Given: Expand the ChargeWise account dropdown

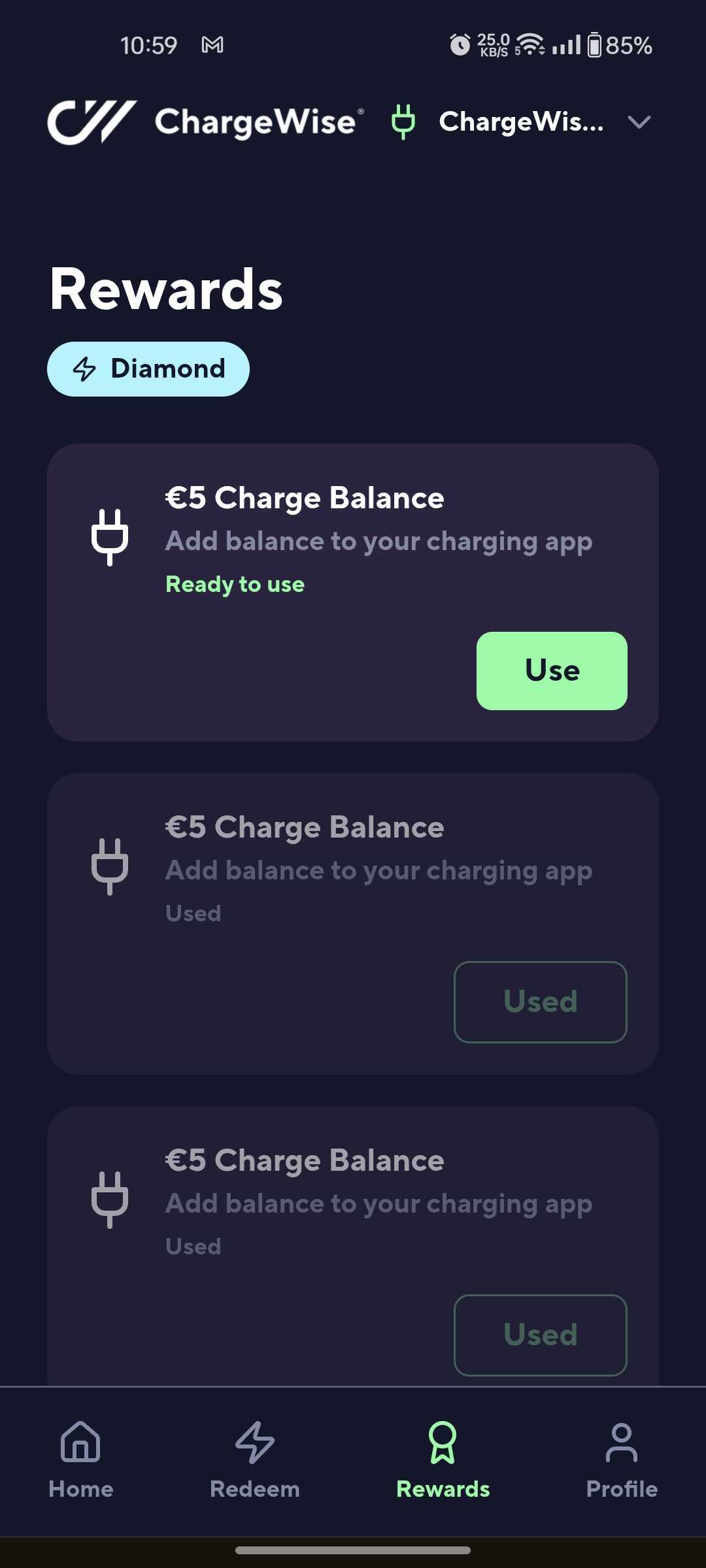Looking at the screenshot, I should point(638,122).
